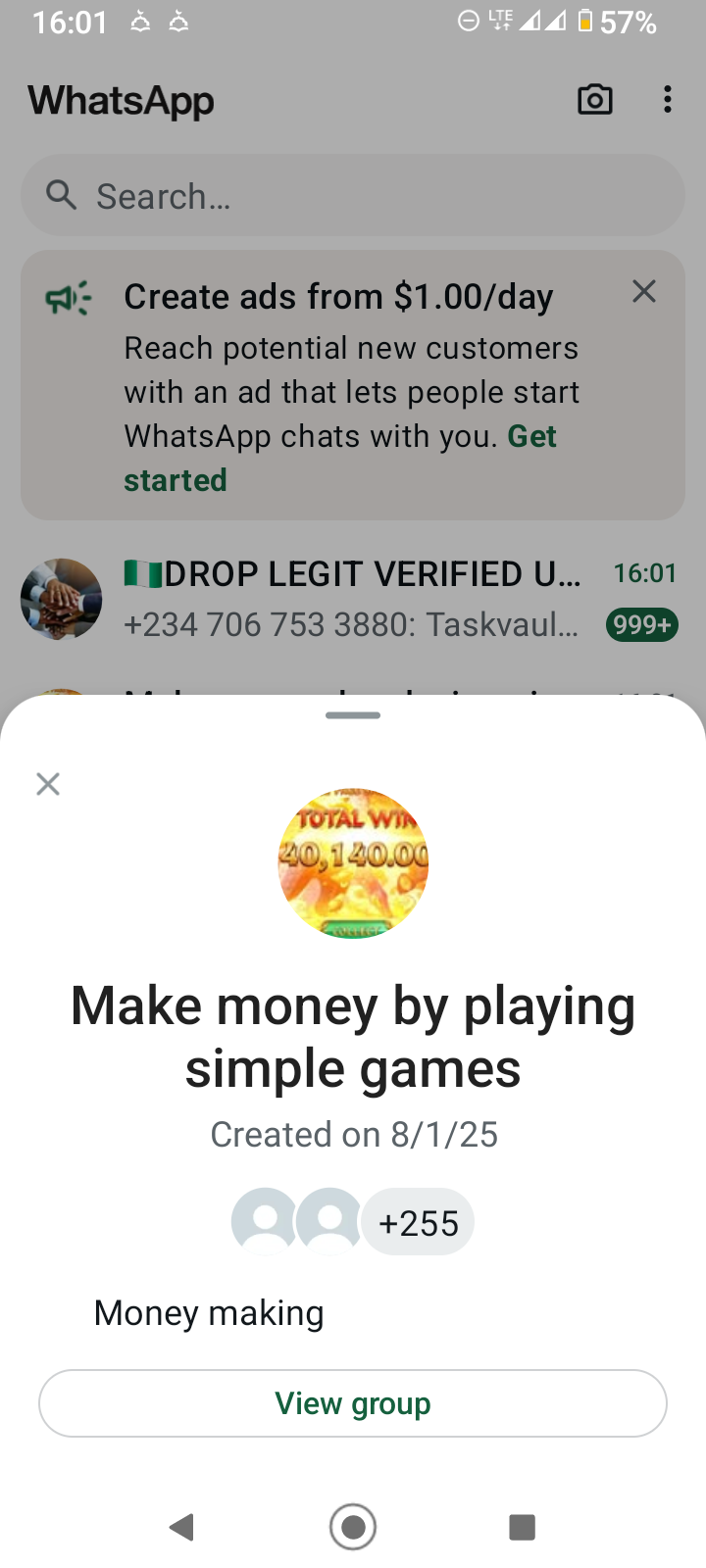Close the group preview sheet
The width and height of the screenshot is (706, 1568).
[48, 784]
